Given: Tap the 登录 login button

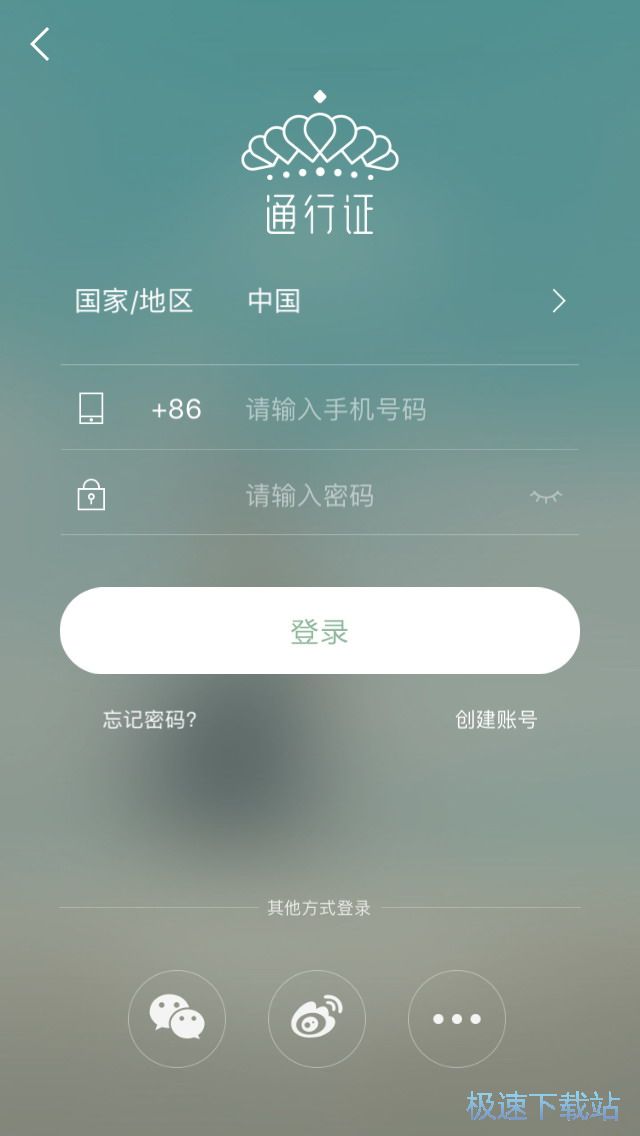Looking at the screenshot, I should 320,631.
